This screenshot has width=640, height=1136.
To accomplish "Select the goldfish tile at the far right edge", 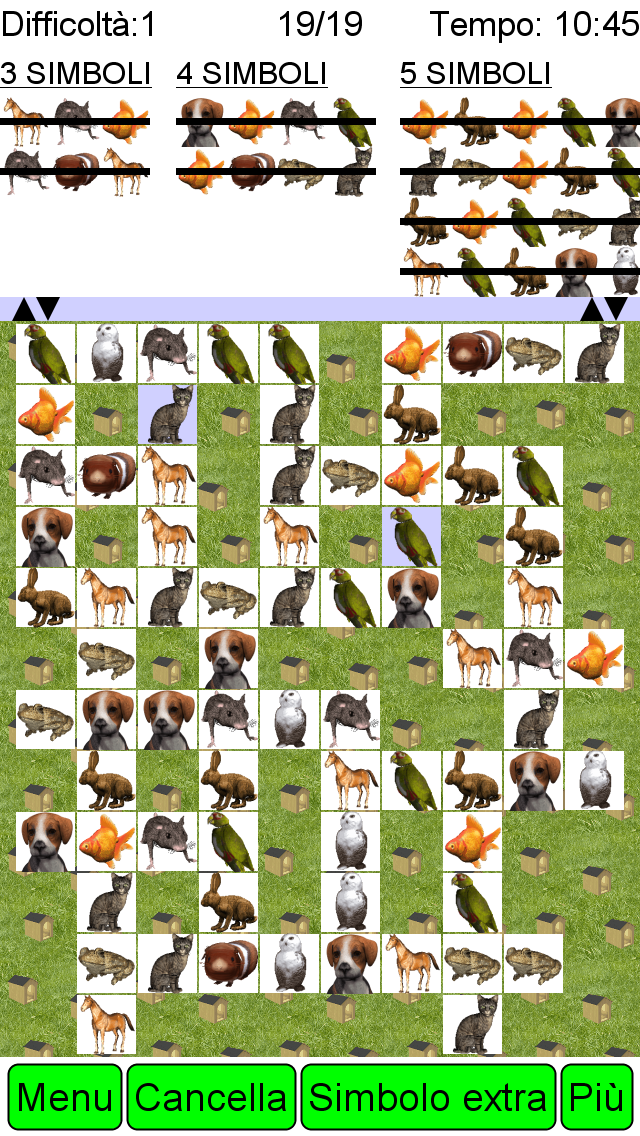I will tap(594, 658).
